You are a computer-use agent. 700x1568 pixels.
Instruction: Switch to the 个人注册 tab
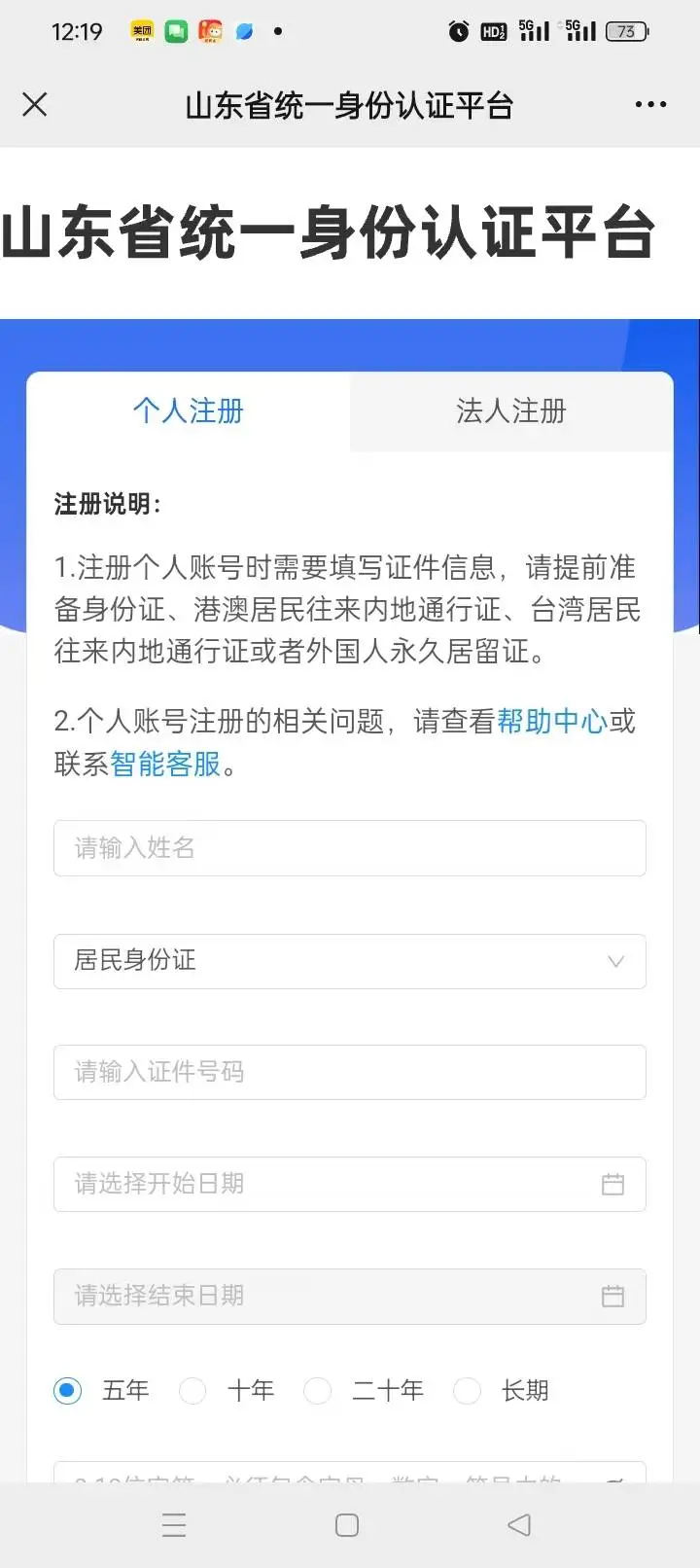(x=188, y=411)
